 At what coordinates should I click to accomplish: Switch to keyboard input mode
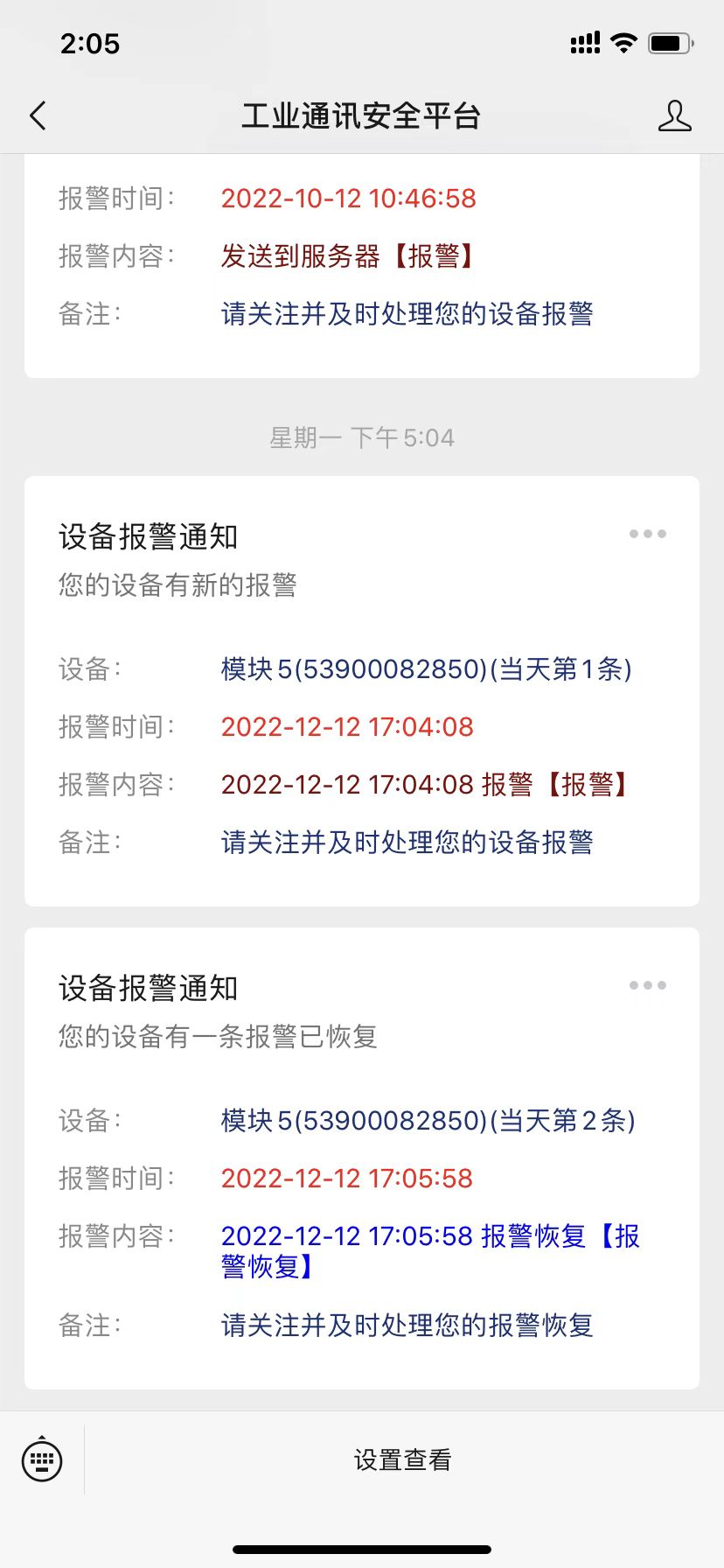click(42, 1459)
